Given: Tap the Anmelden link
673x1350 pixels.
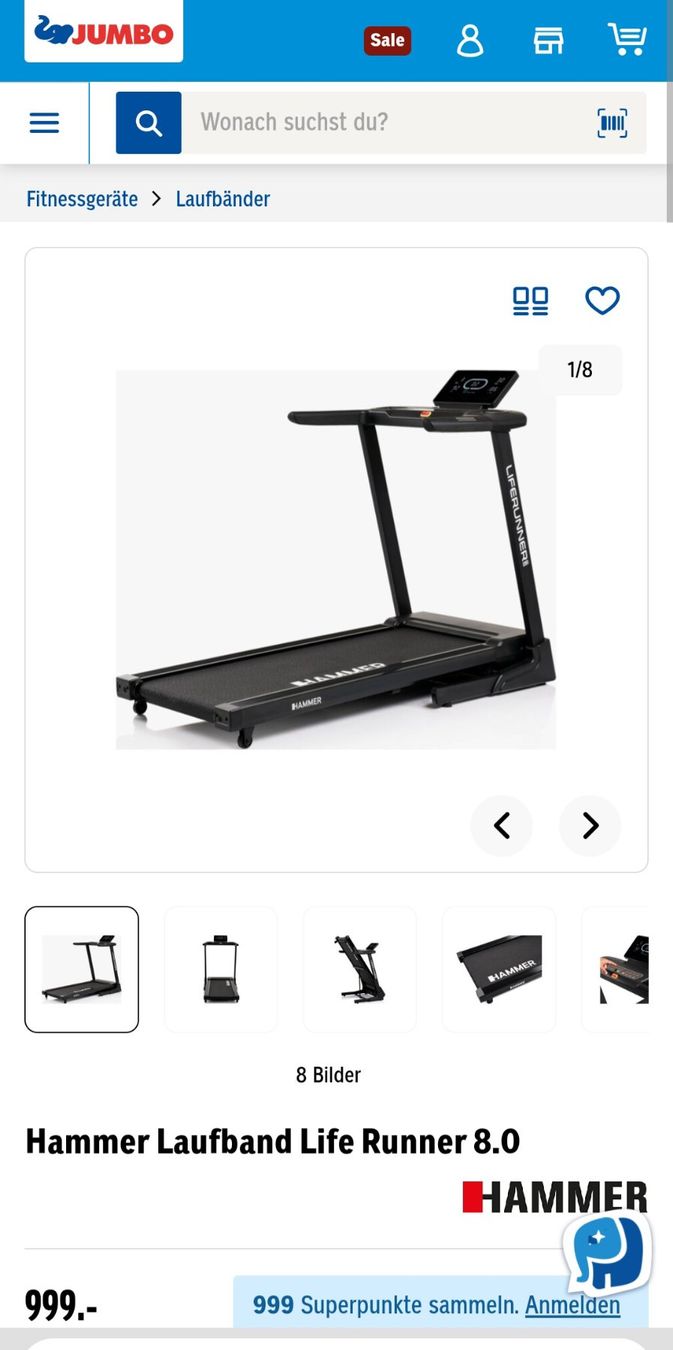Looking at the screenshot, I should tap(572, 1305).
